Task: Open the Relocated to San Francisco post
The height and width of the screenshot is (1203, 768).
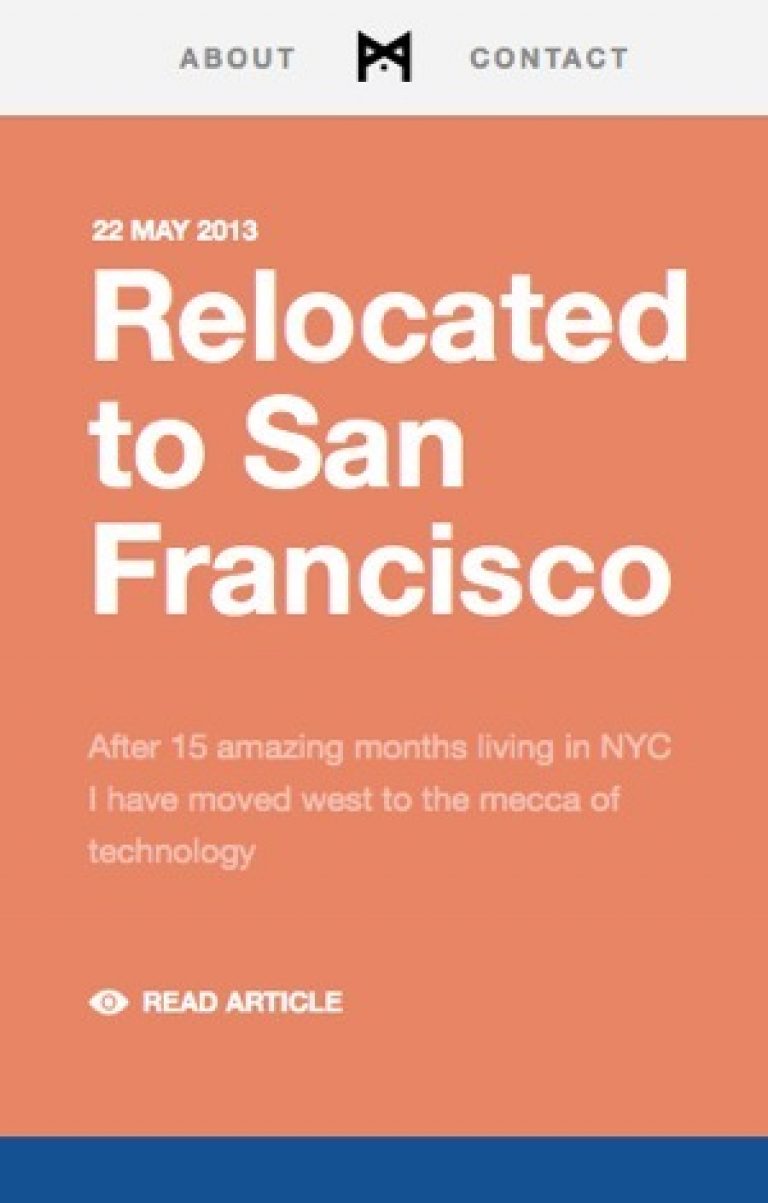Action: pyautogui.click(x=388, y=443)
